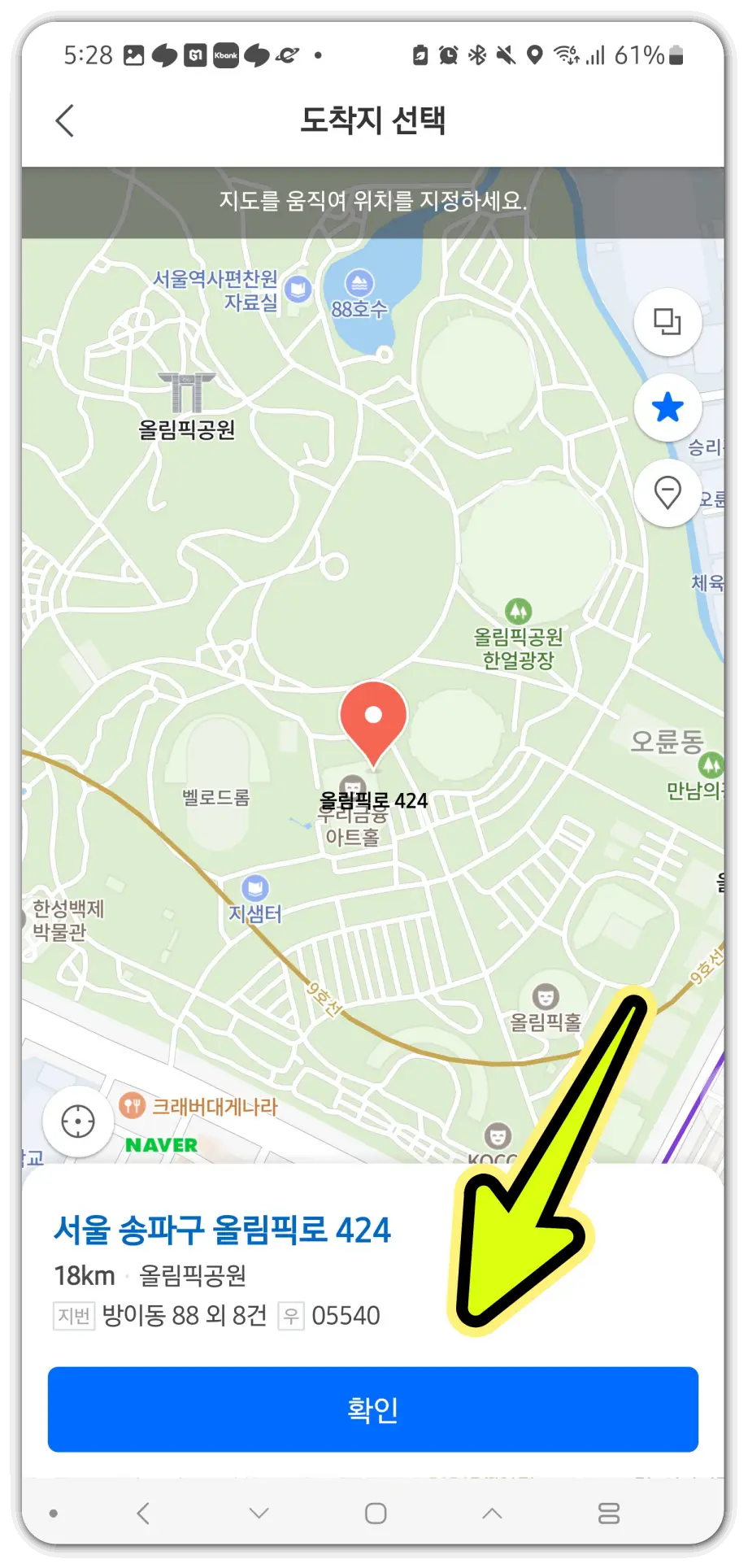This screenshot has width=748, height=1568.
Task: Tap the 도착지 선택 header title
Action: click(x=374, y=120)
